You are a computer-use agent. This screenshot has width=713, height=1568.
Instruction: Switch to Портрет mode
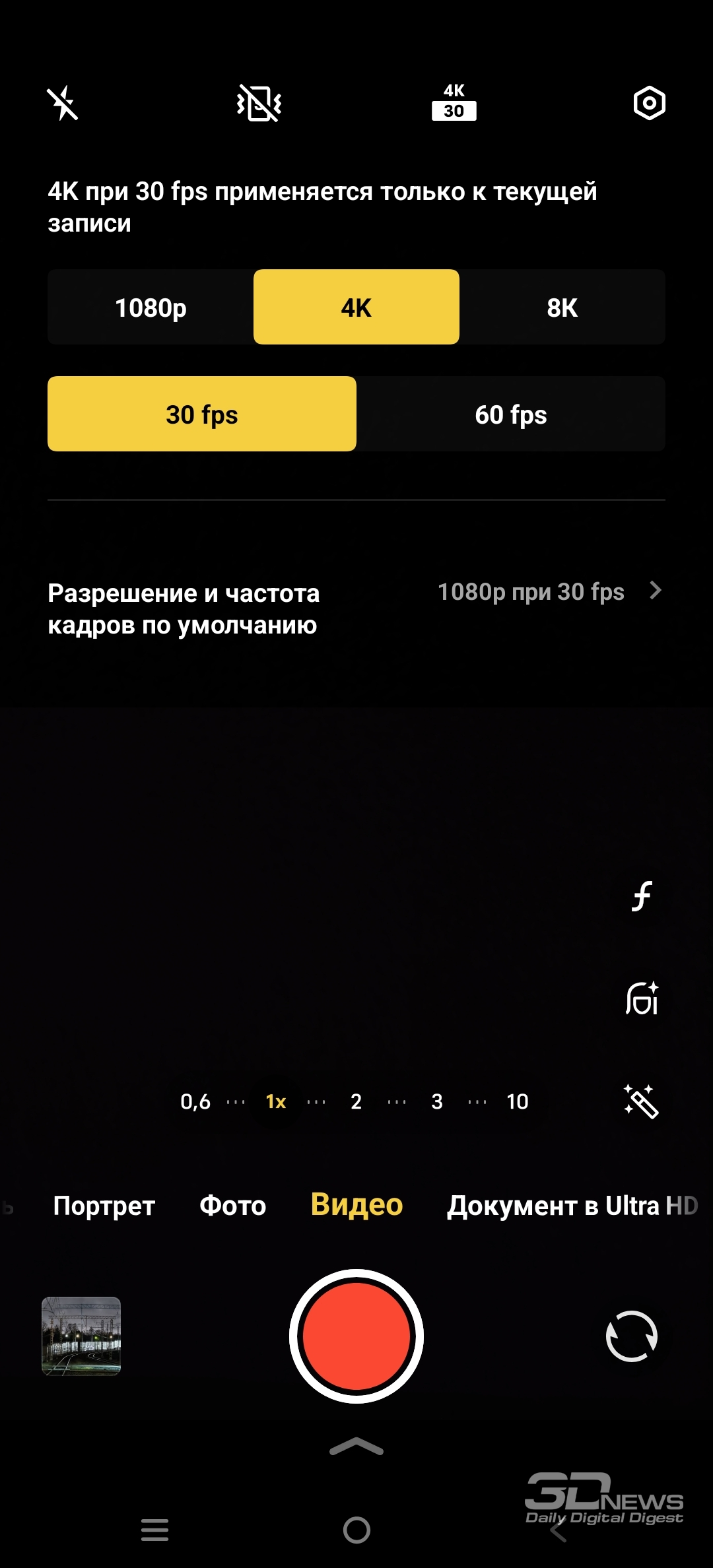click(x=104, y=1206)
